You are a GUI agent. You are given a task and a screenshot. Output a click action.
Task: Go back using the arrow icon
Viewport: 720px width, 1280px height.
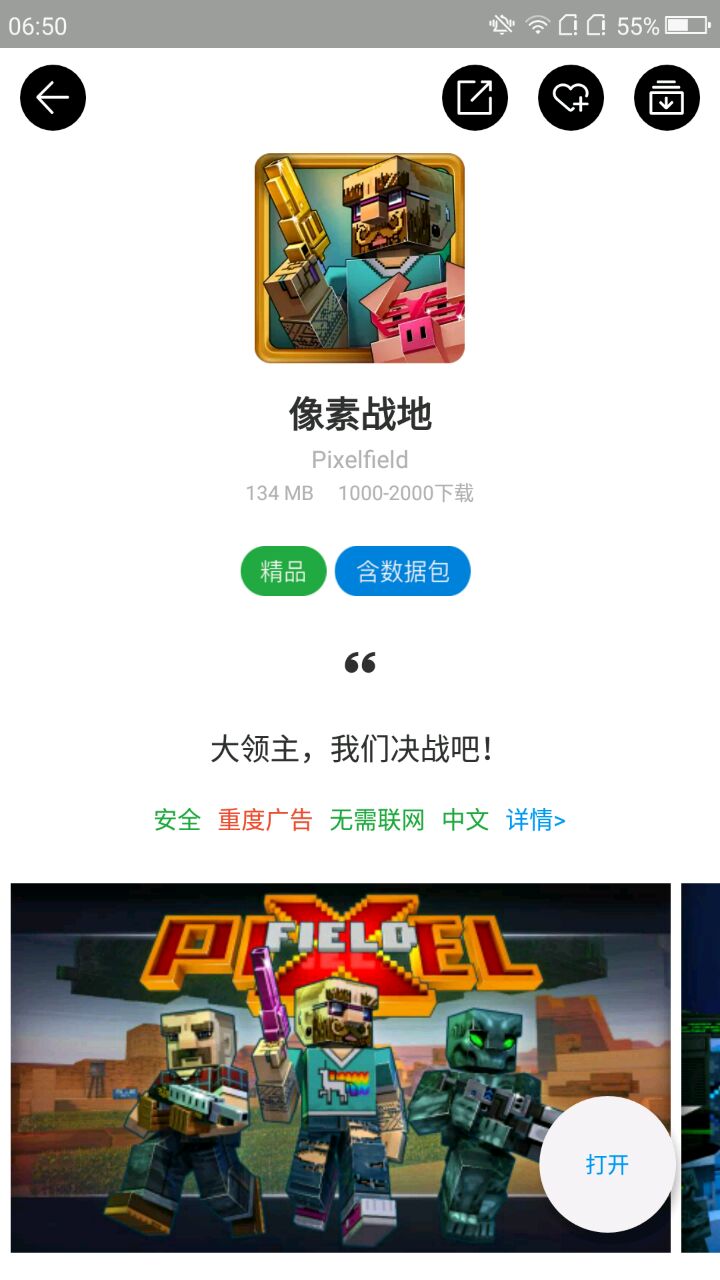53,98
